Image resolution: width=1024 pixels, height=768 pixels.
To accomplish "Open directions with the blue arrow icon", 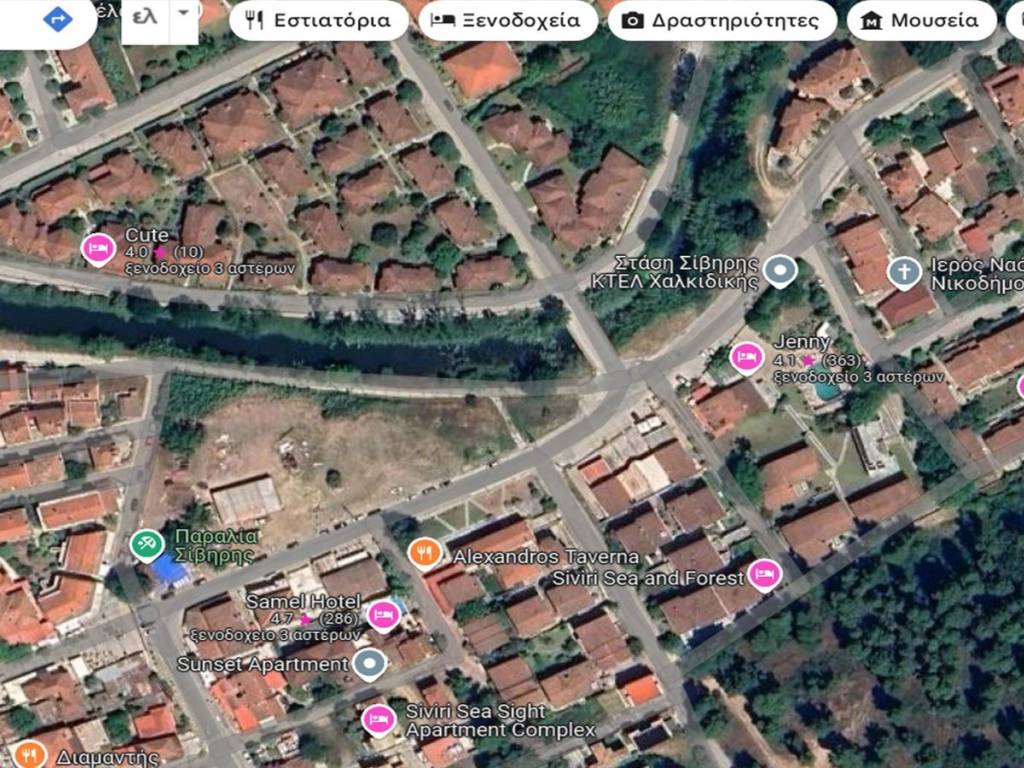I will (x=58, y=19).
